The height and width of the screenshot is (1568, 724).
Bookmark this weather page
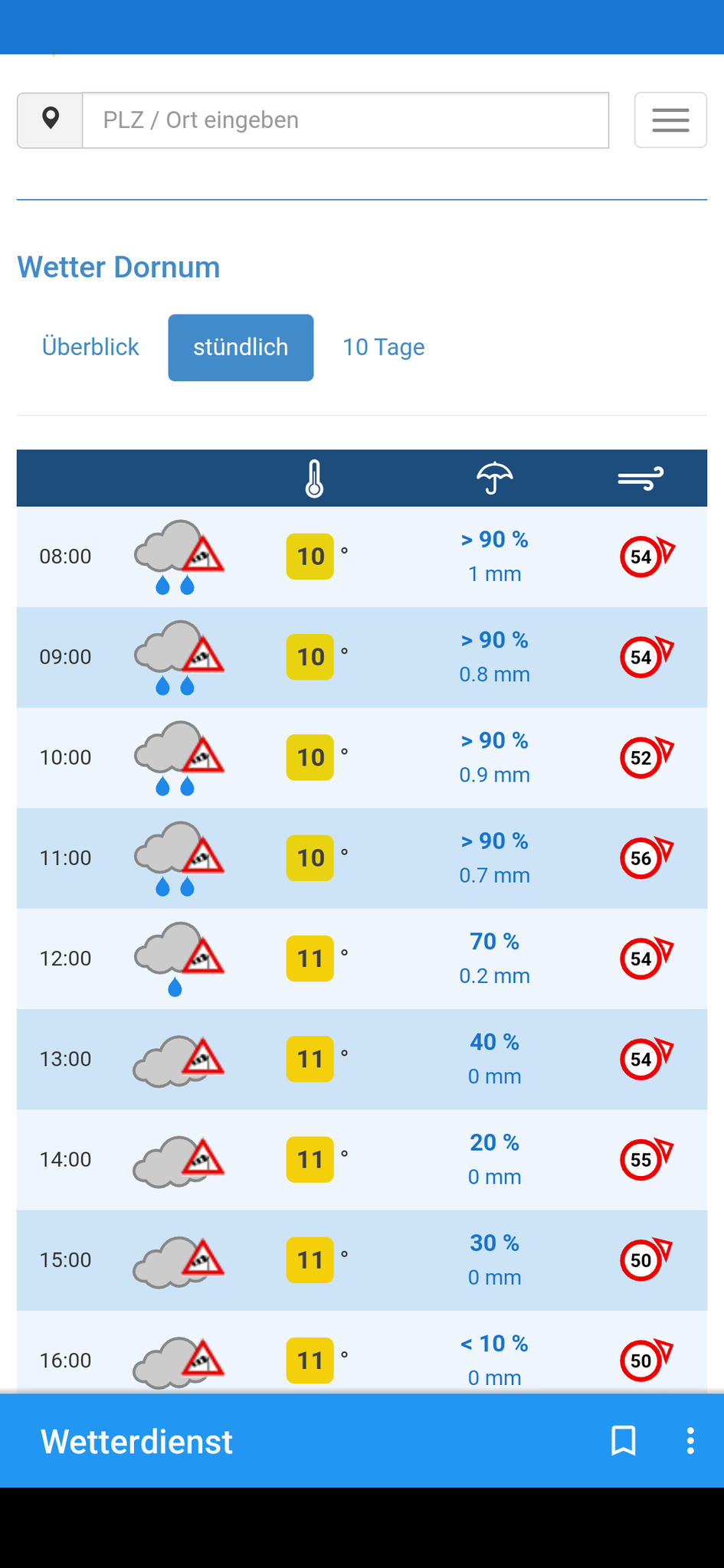[x=623, y=1440]
